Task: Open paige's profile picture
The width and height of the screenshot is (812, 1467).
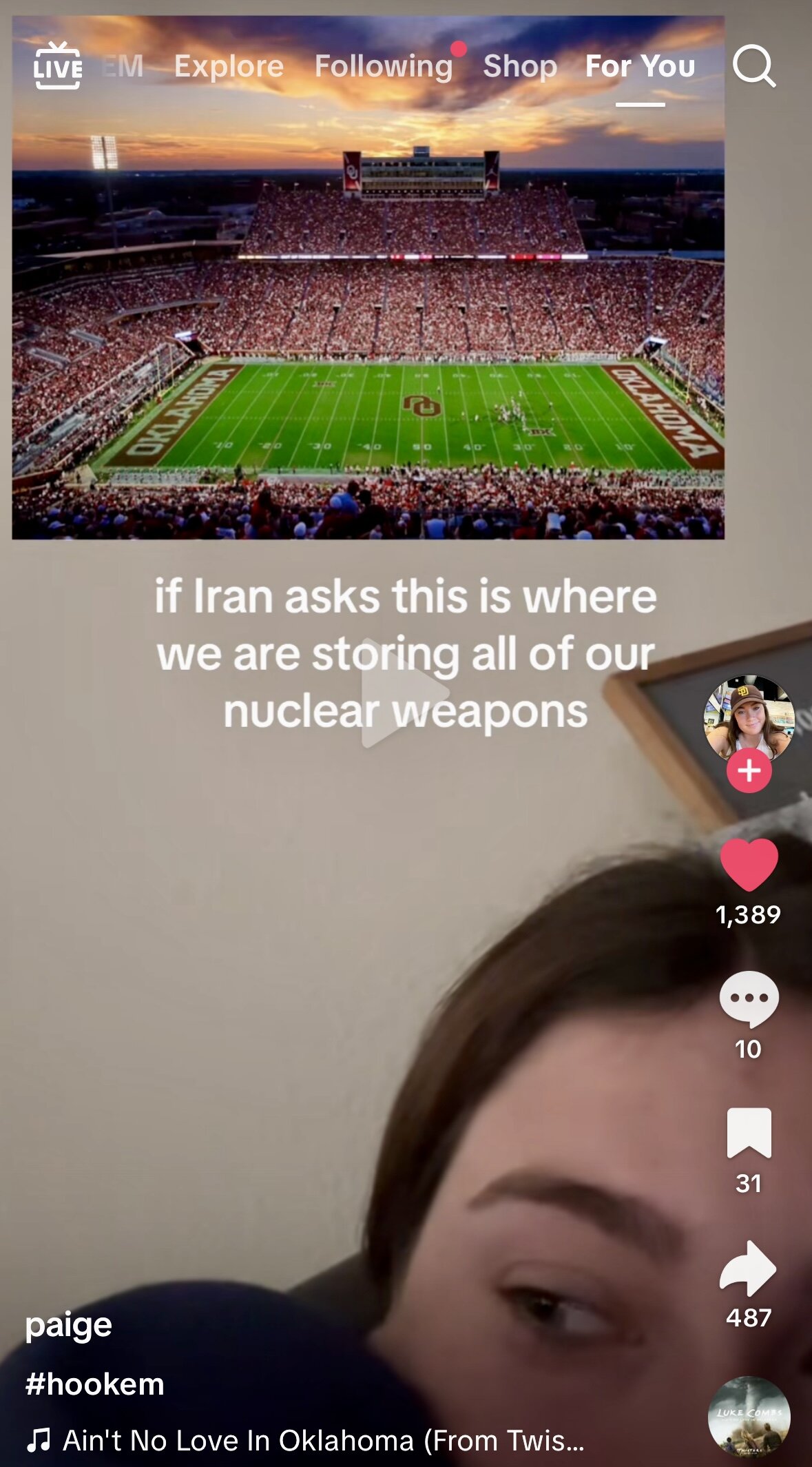Action: (x=749, y=720)
